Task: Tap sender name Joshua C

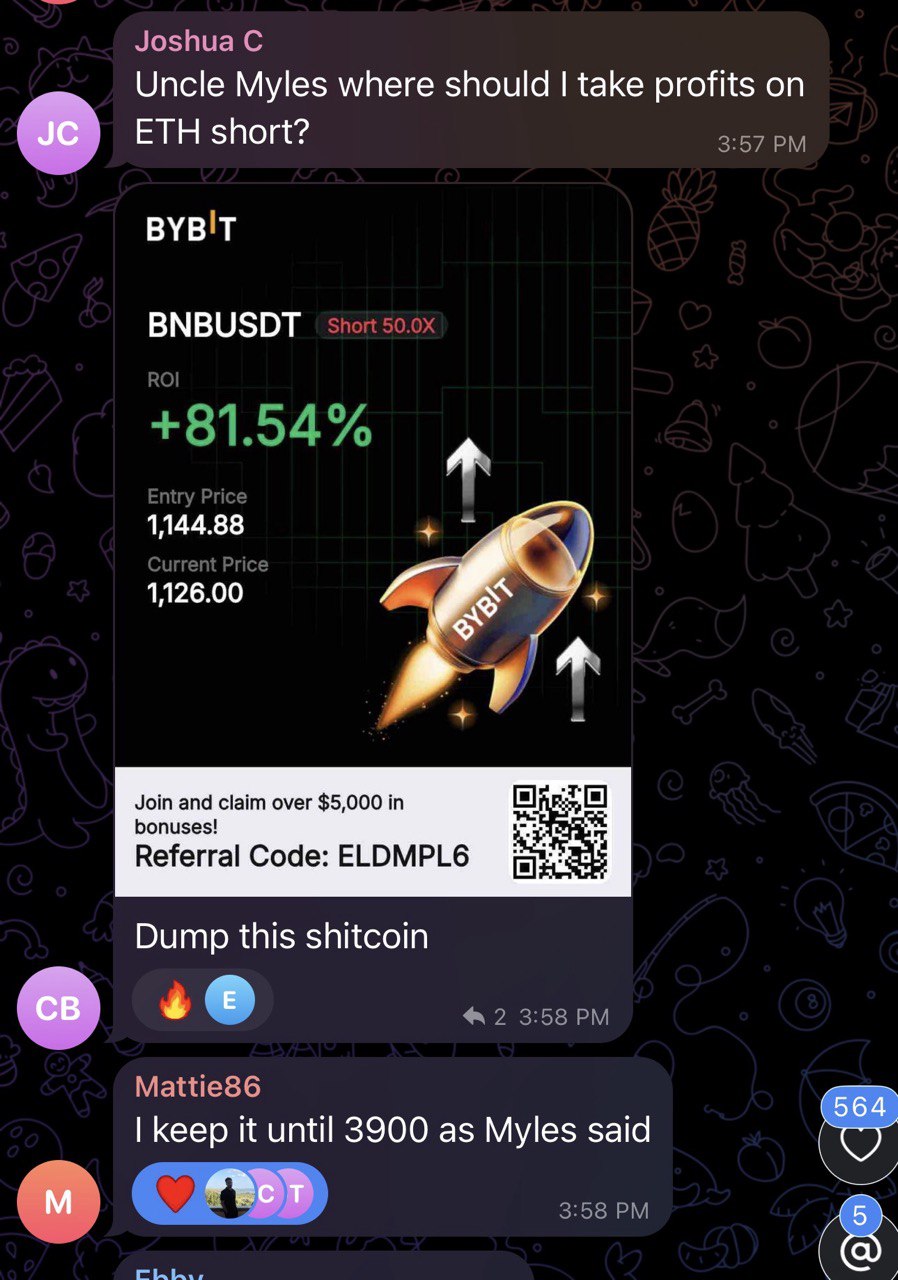Action: click(198, 40)
